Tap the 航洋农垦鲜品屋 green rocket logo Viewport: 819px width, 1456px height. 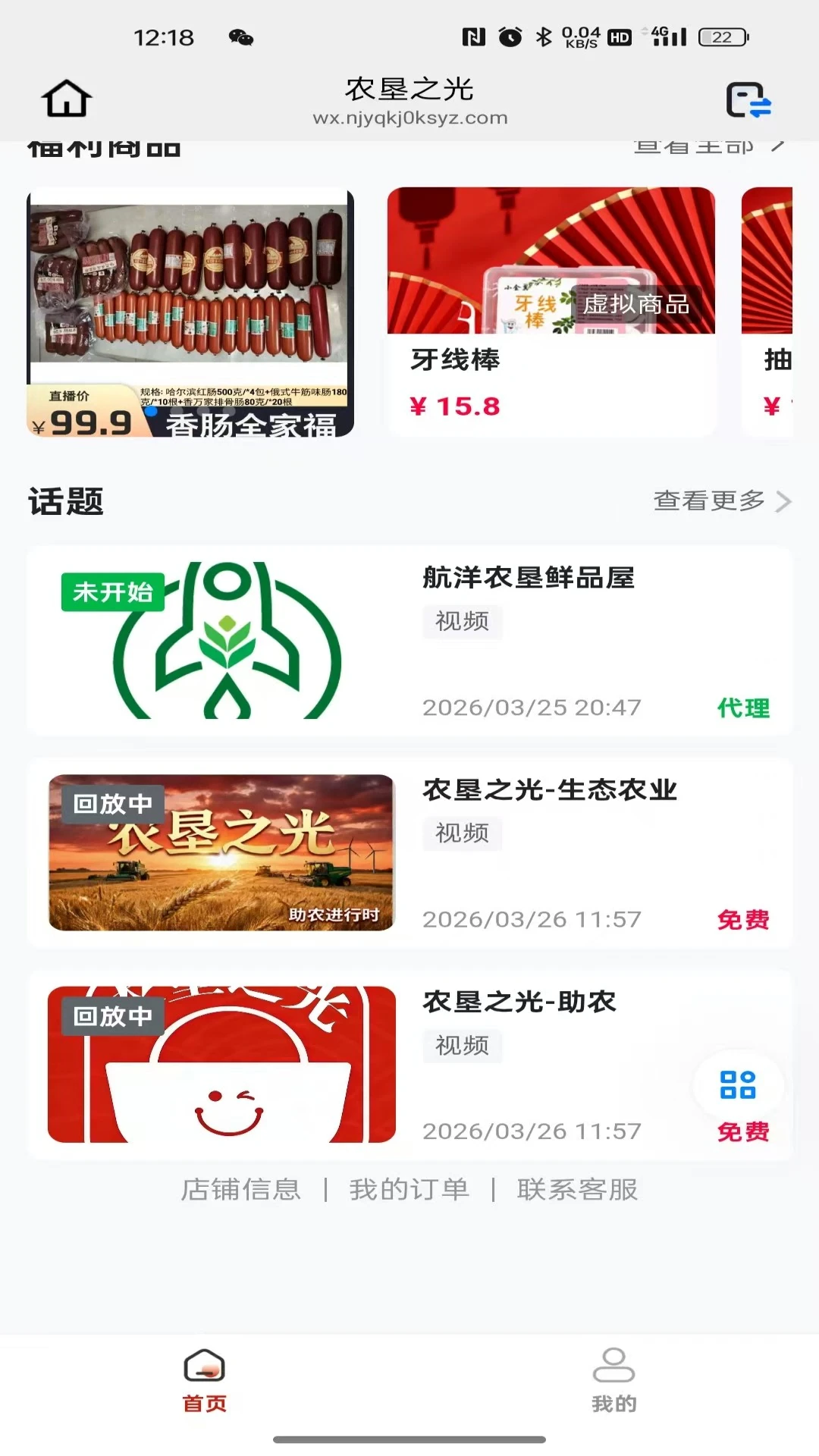coord(225,641)
